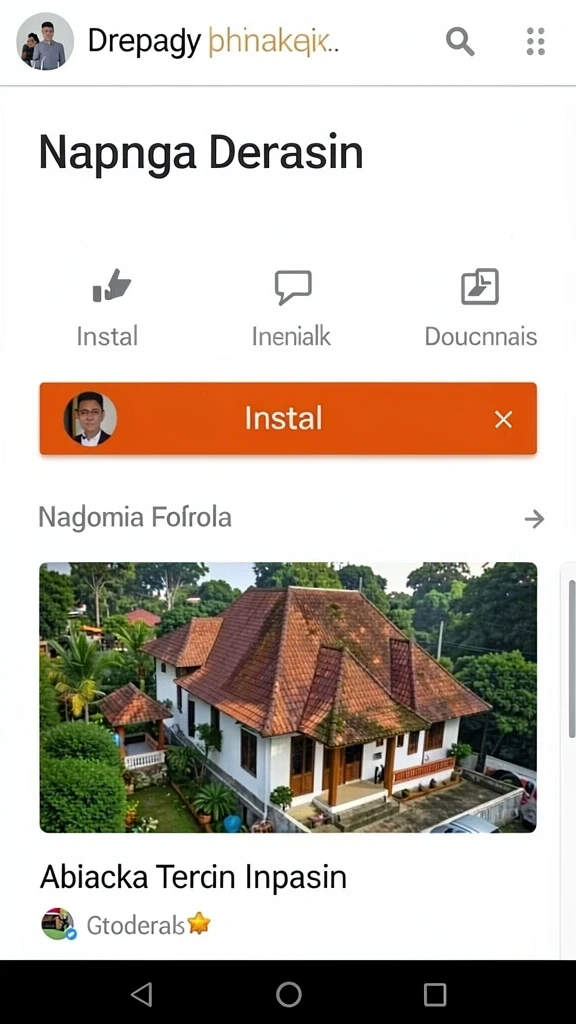Go back with system back button

142,995
